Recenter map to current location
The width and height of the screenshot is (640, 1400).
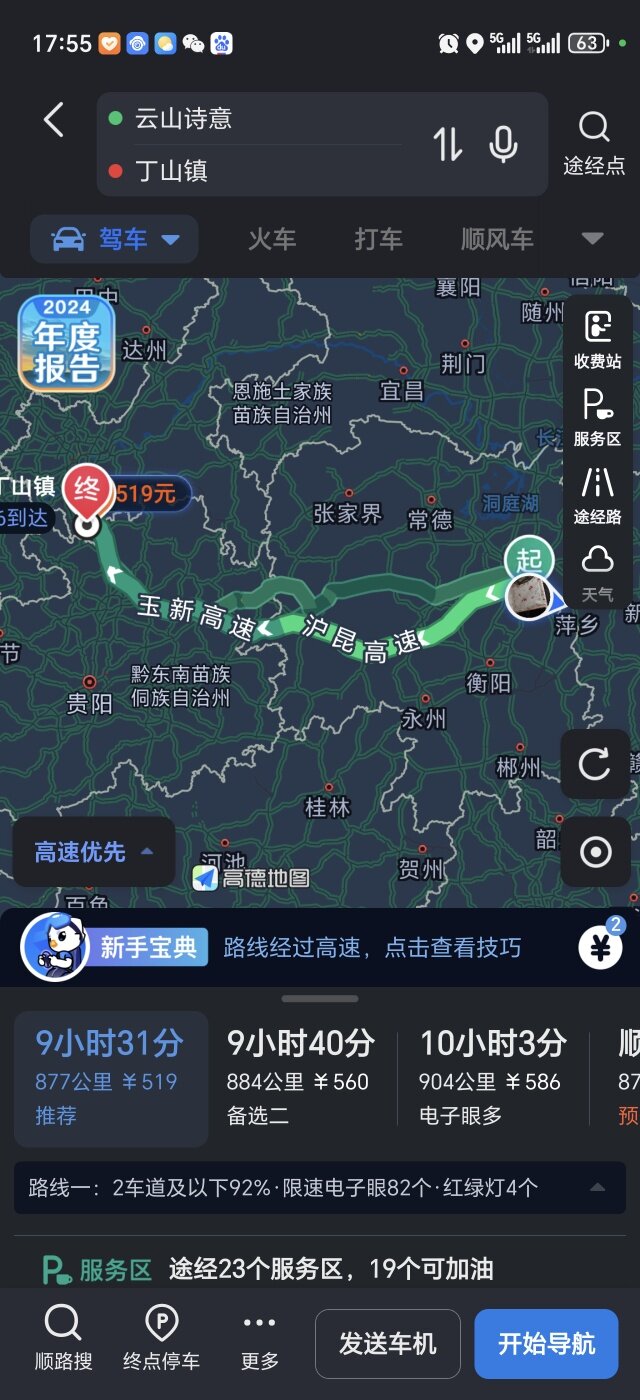tap(595, 852)
